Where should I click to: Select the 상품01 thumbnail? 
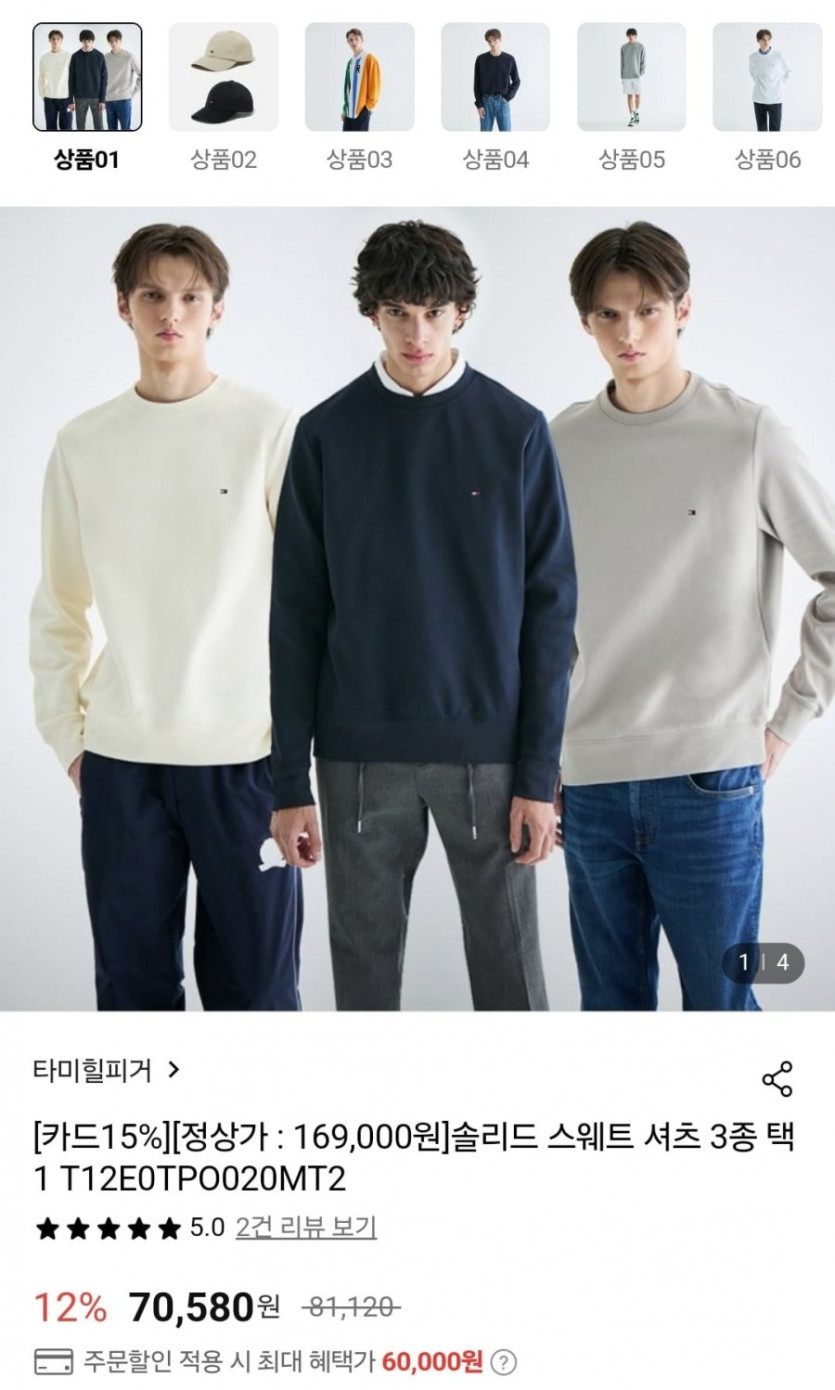point(88,78)
